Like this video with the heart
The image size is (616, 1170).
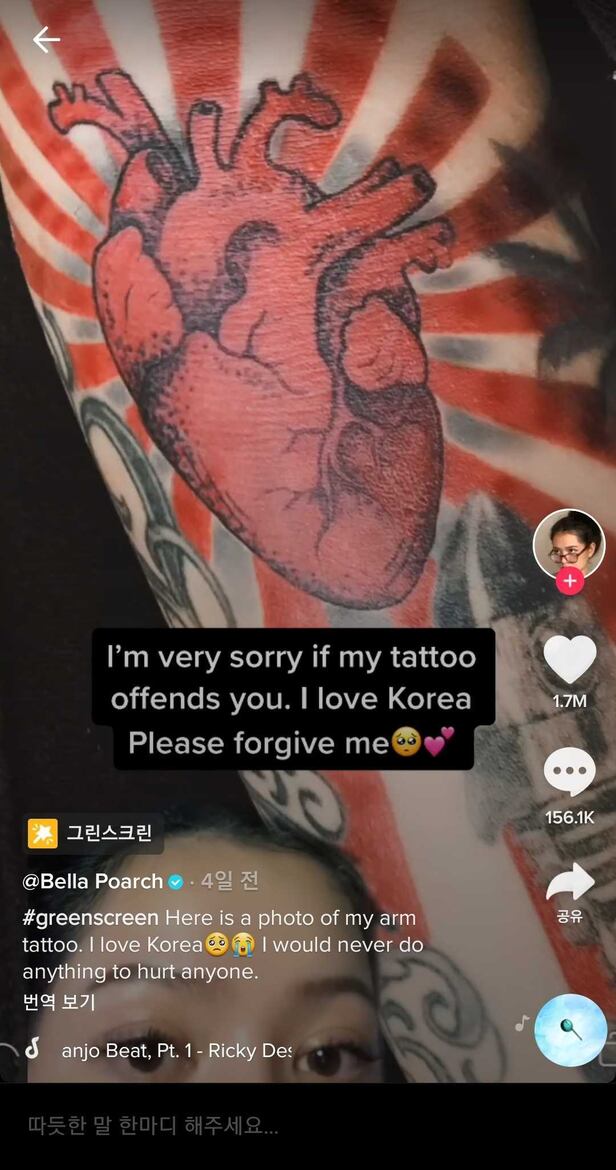click(x=570, y=661)
